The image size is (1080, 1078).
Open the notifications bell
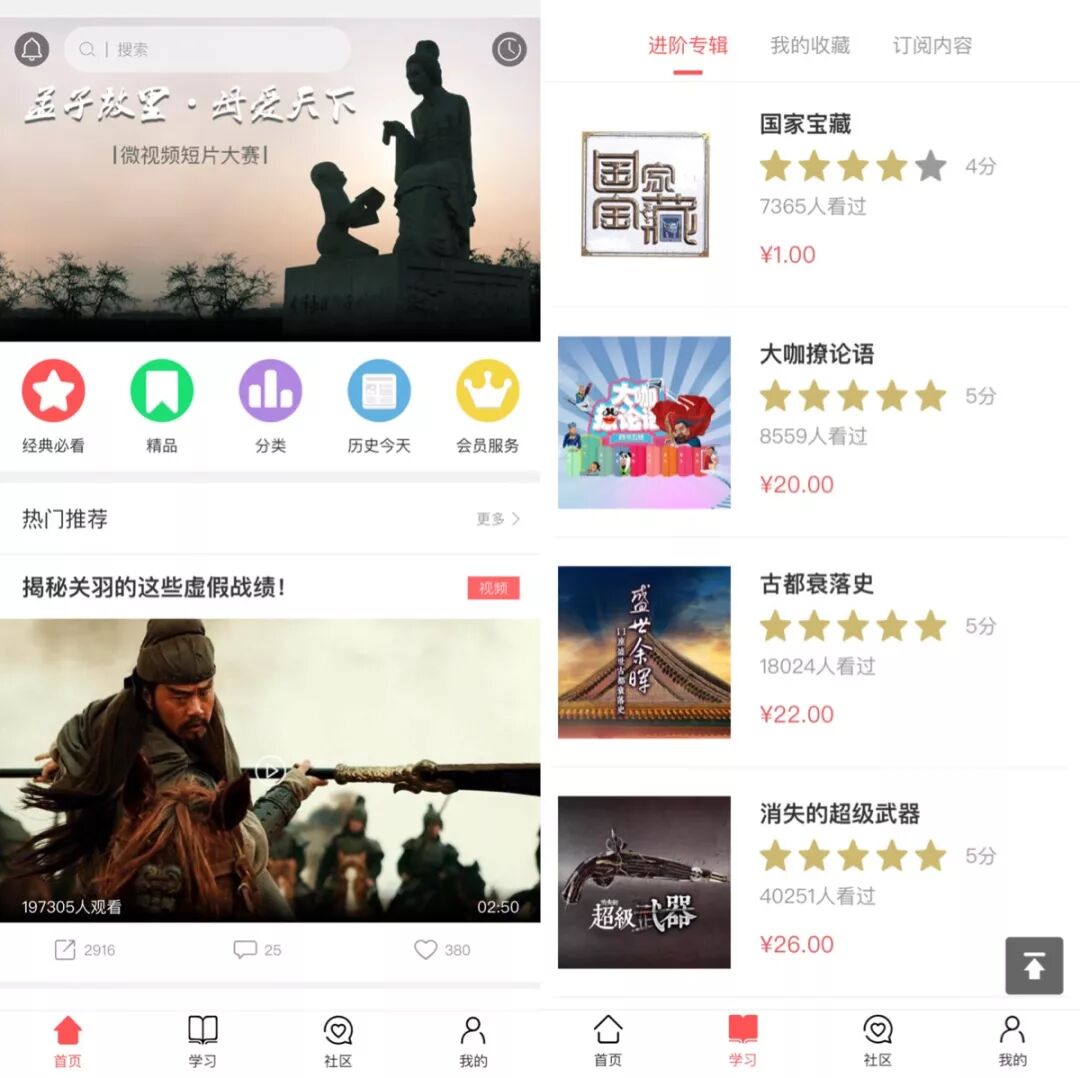32,49
